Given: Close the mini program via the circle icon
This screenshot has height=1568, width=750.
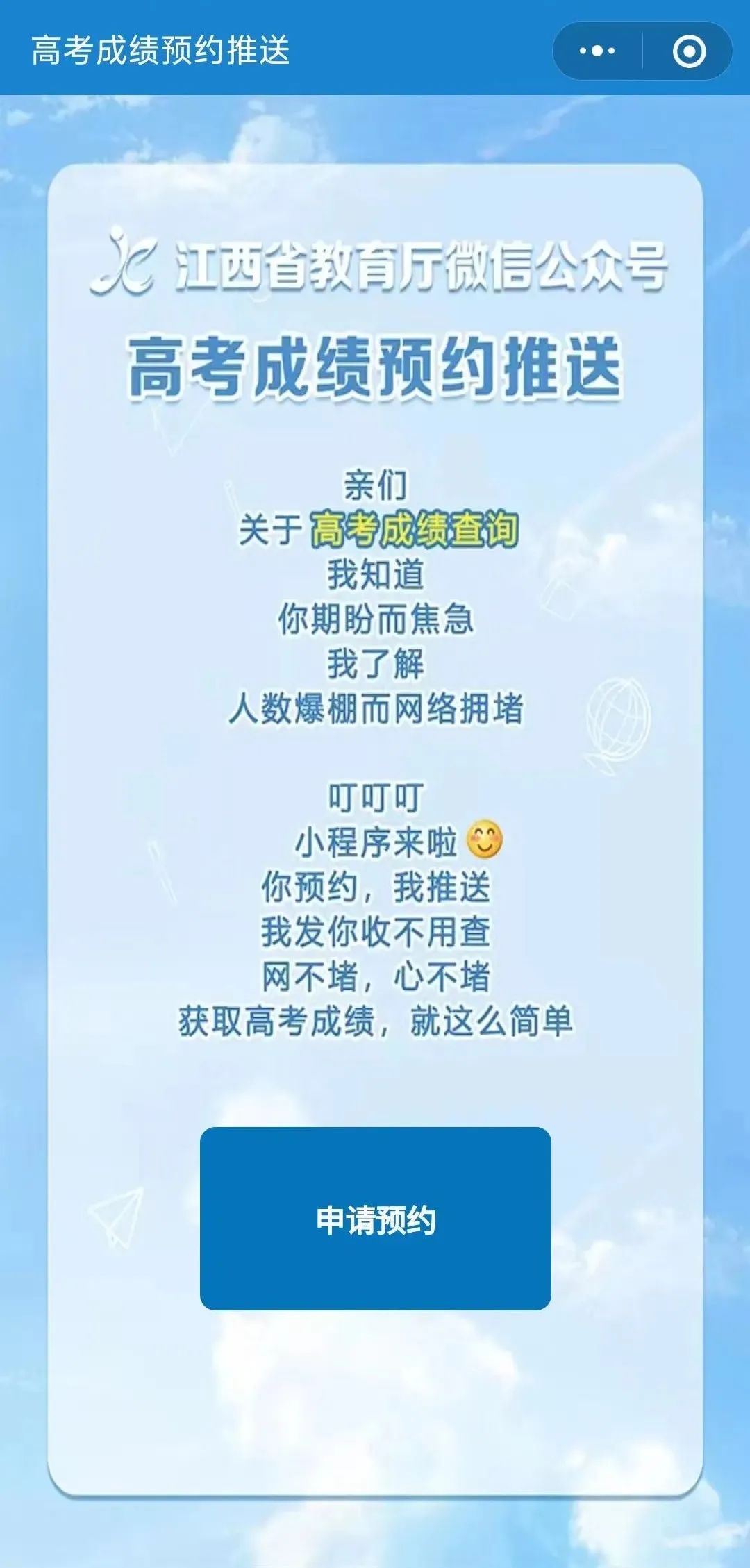Looking at the screenshot, I should pos(689,51).
